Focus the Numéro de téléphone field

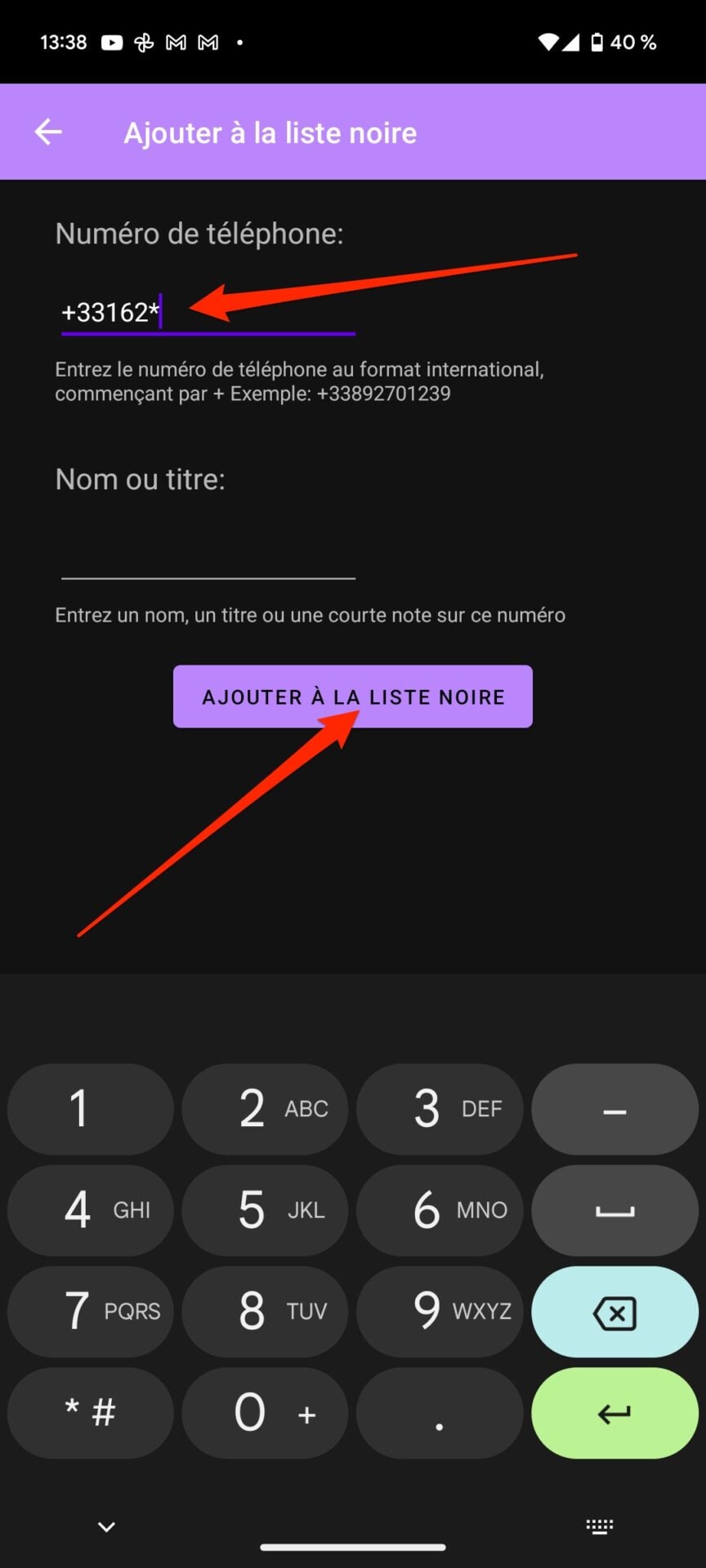click(x=208, y=313)
